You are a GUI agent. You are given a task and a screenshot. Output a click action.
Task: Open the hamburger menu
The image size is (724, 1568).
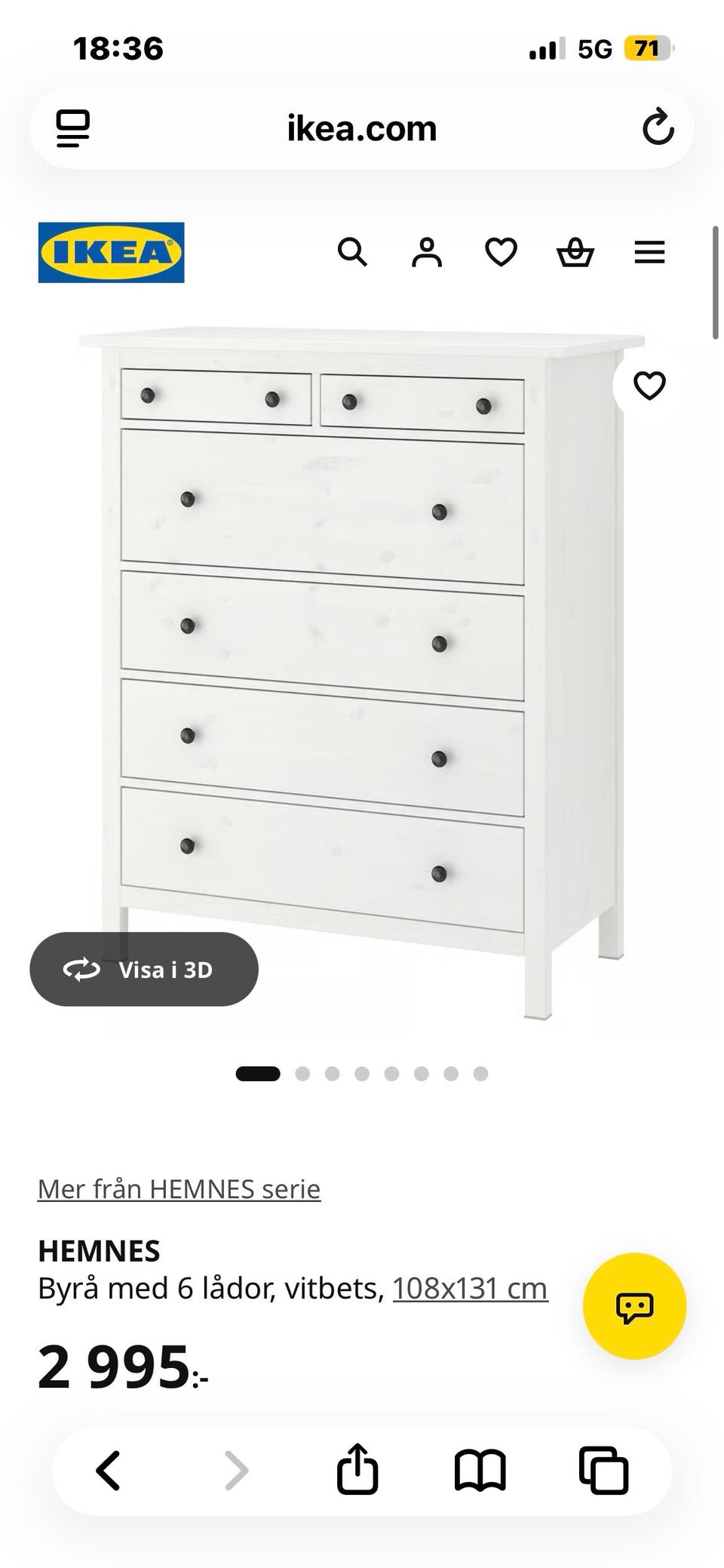click(x=649, y=252)
